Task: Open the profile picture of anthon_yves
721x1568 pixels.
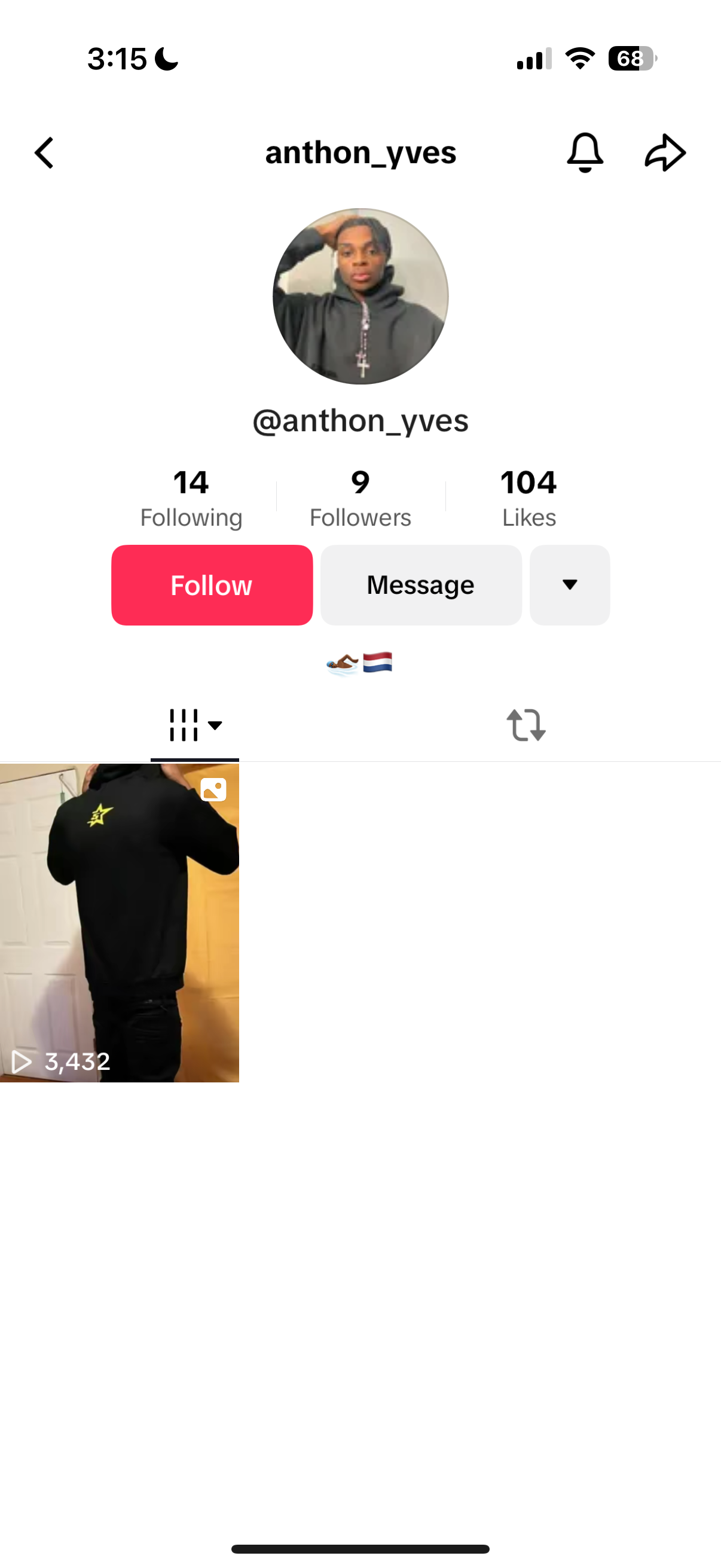Action: 360,297
